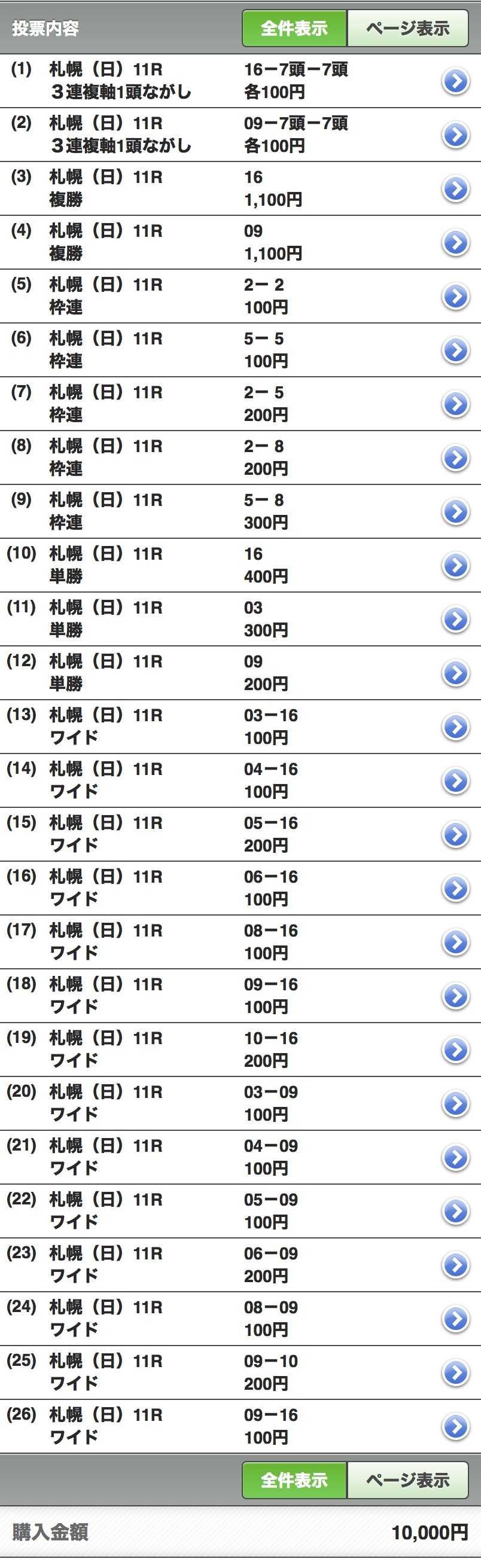Show bet (11) 単勝 03 300円

pyautogui.click(x=455, y=619)
